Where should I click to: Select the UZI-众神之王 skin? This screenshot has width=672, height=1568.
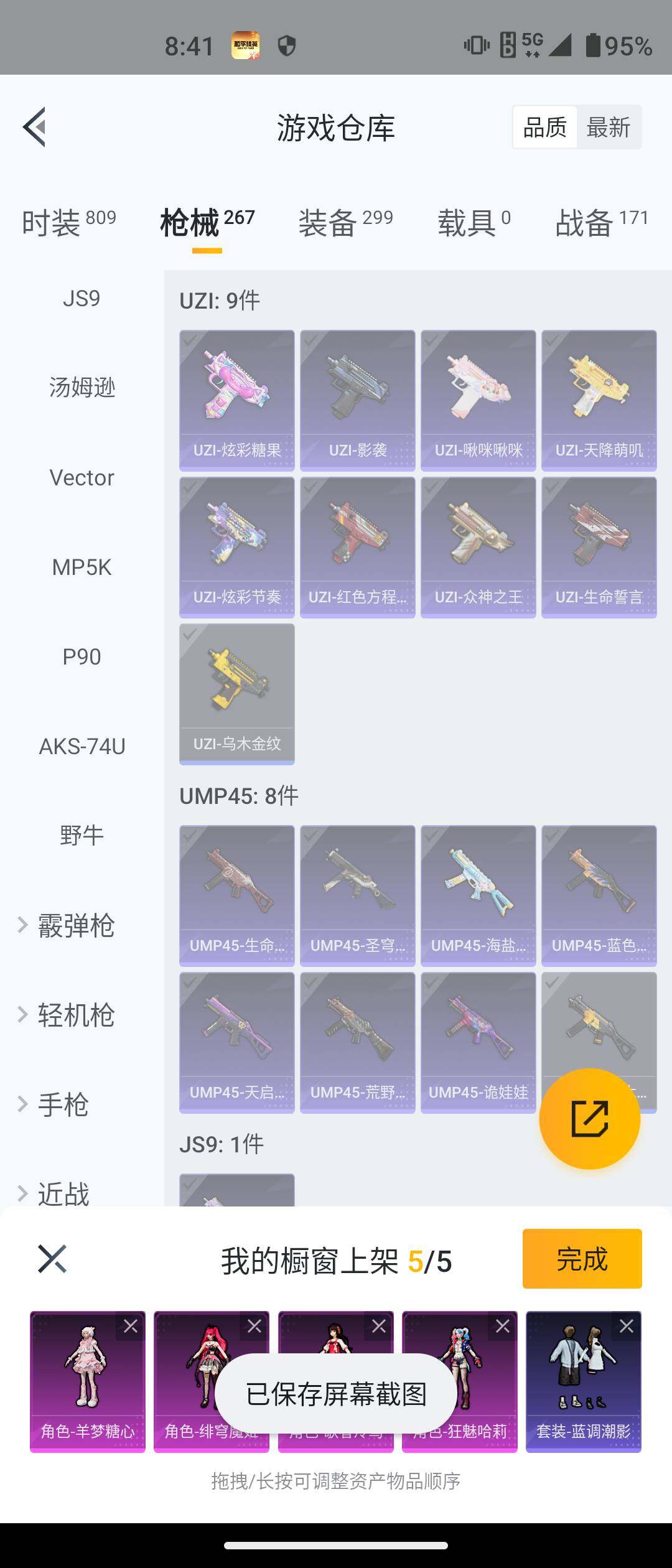coord(478,546)
